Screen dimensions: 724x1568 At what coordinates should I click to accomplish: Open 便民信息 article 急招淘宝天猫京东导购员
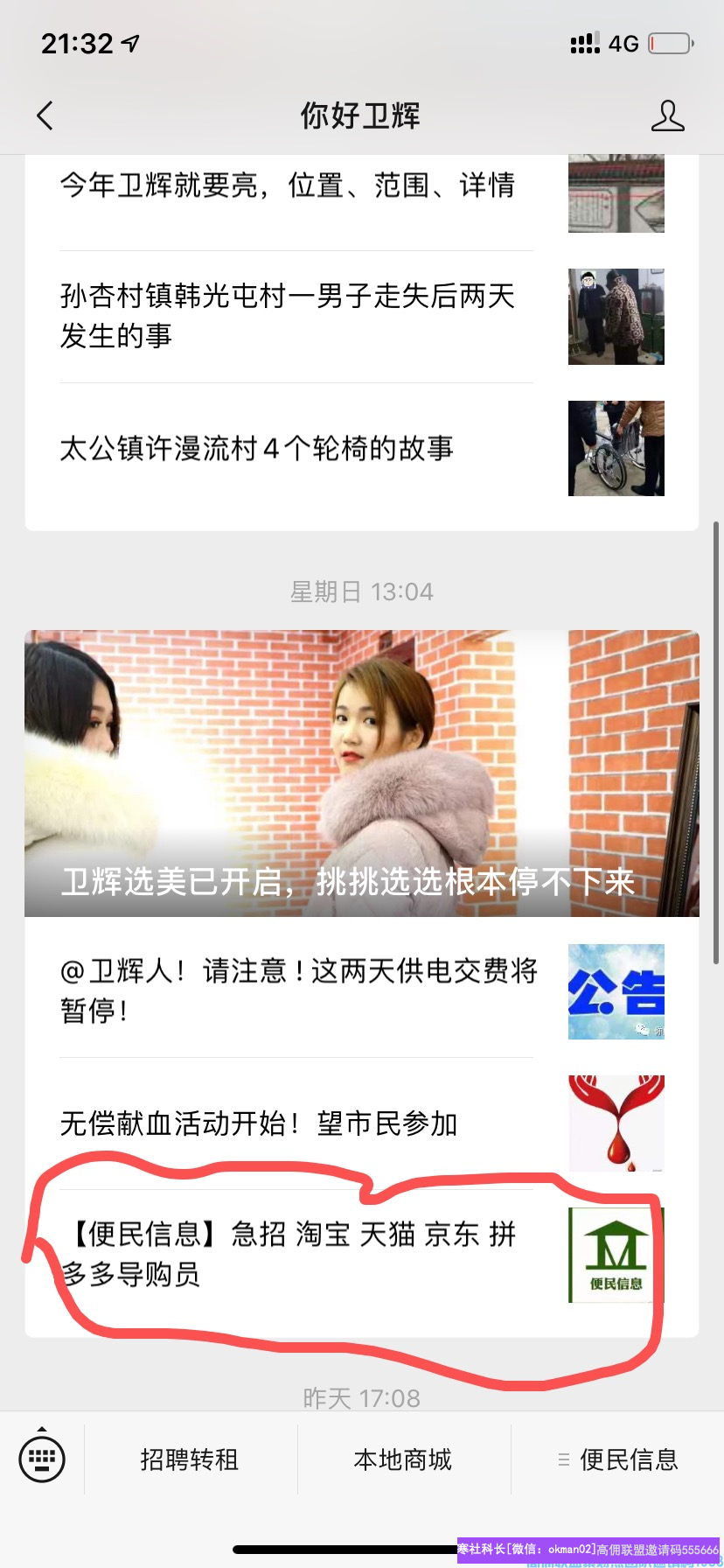289,1253
